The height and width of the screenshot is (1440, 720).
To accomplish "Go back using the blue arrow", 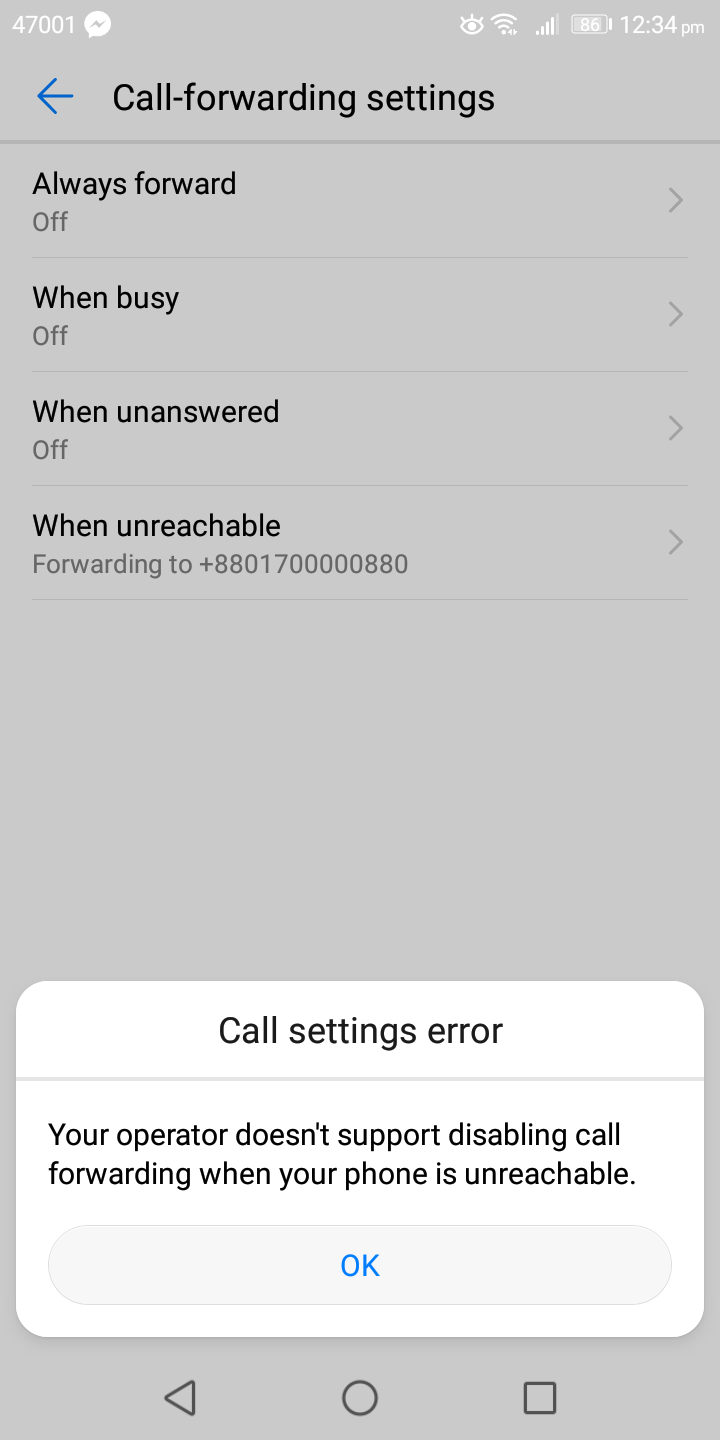I will [x=55, y=97].
